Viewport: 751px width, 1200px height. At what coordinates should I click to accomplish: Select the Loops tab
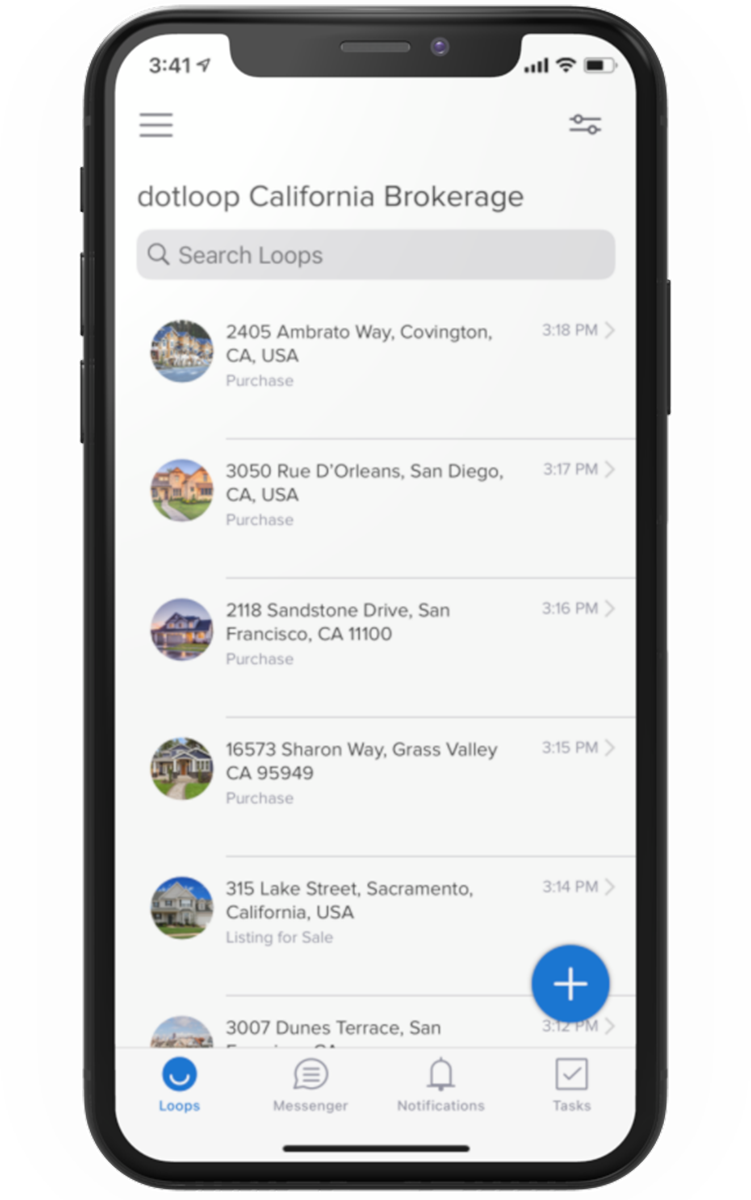(180, 1085)
